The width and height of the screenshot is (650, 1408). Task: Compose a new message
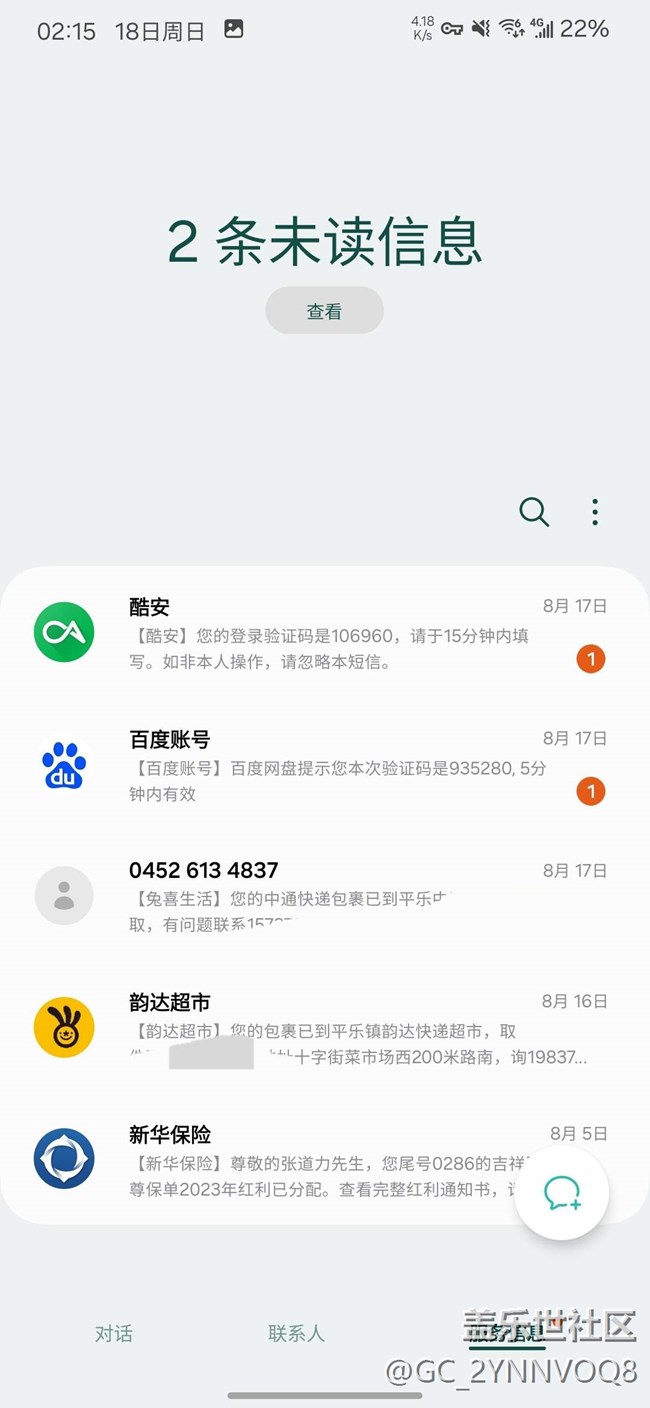[562, 1193]
